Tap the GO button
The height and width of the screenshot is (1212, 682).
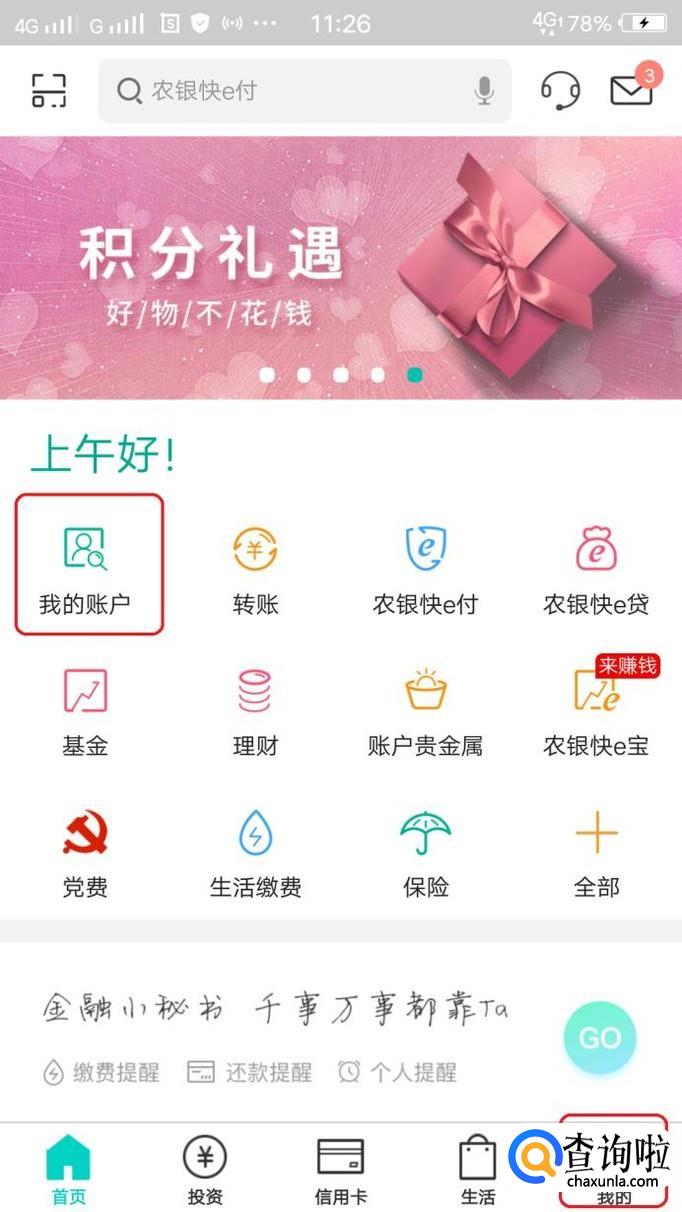point(600,1038)
